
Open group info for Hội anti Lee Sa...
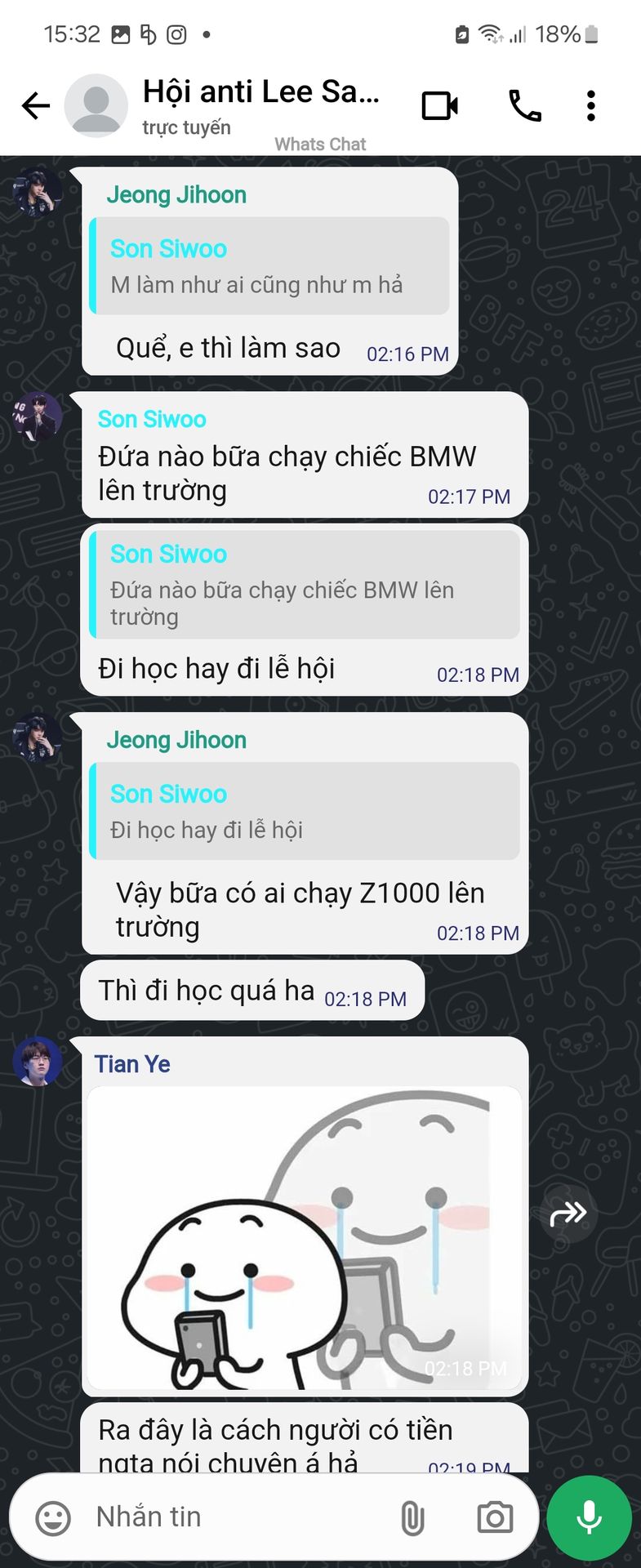pos(260,105)
